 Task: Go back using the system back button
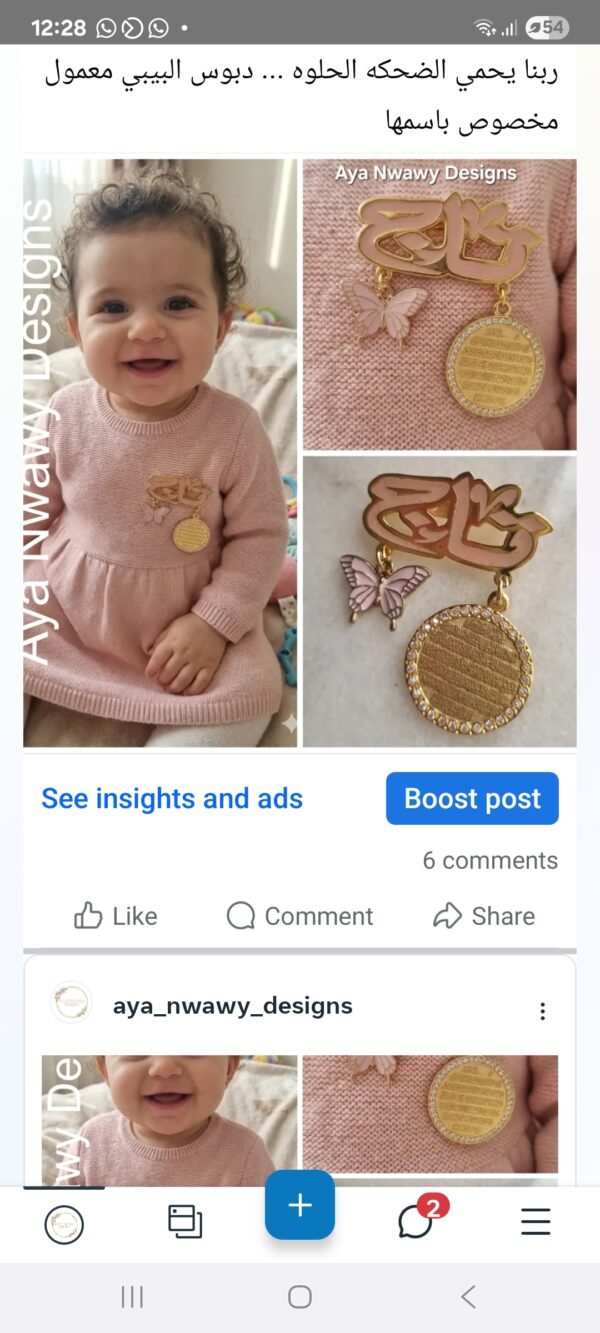[467, 1297]
